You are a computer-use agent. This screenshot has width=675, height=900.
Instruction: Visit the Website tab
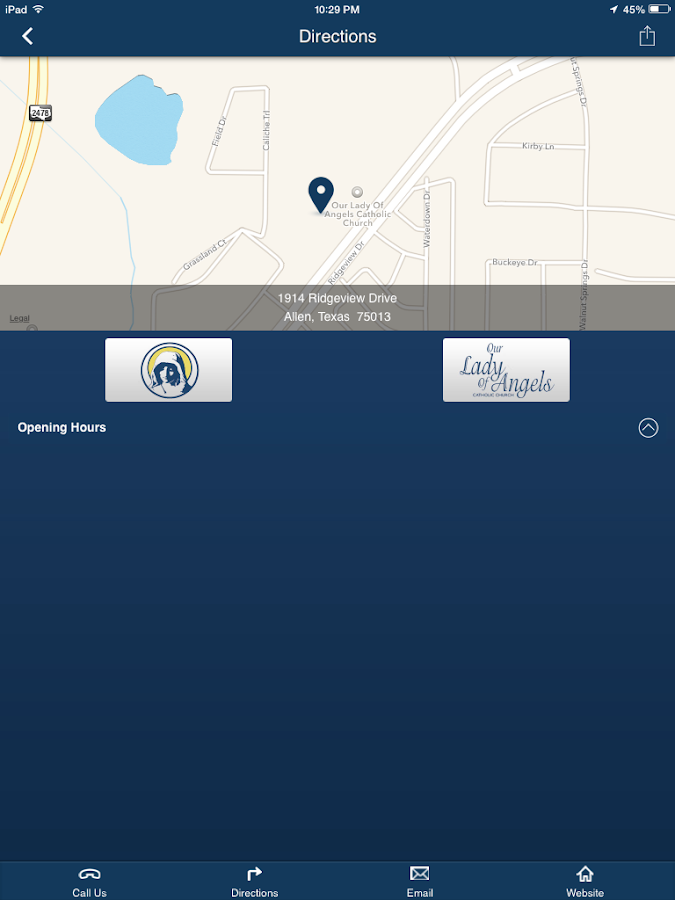click(x=585, y=880)
